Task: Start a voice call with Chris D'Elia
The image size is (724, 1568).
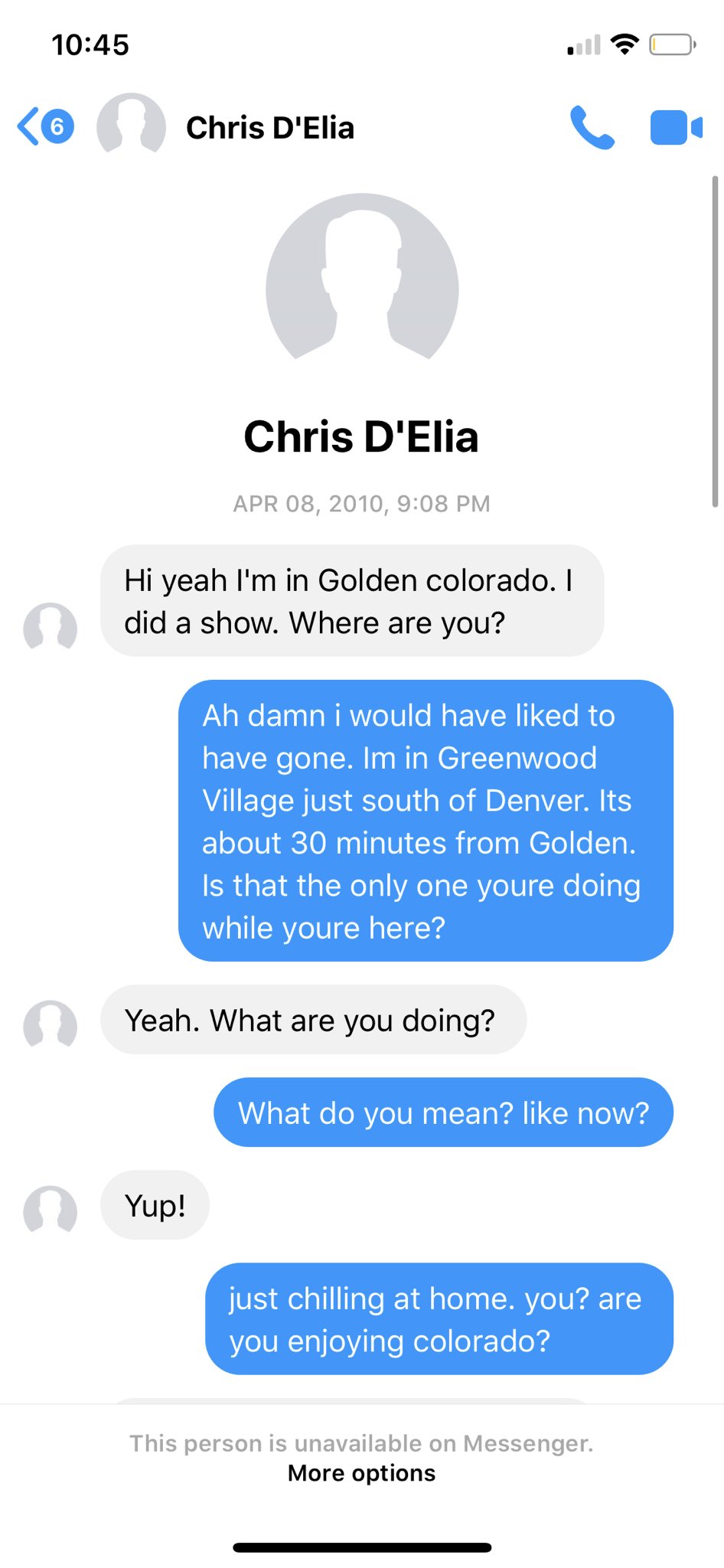Action: pyautogui.click(x=592, y=127)
